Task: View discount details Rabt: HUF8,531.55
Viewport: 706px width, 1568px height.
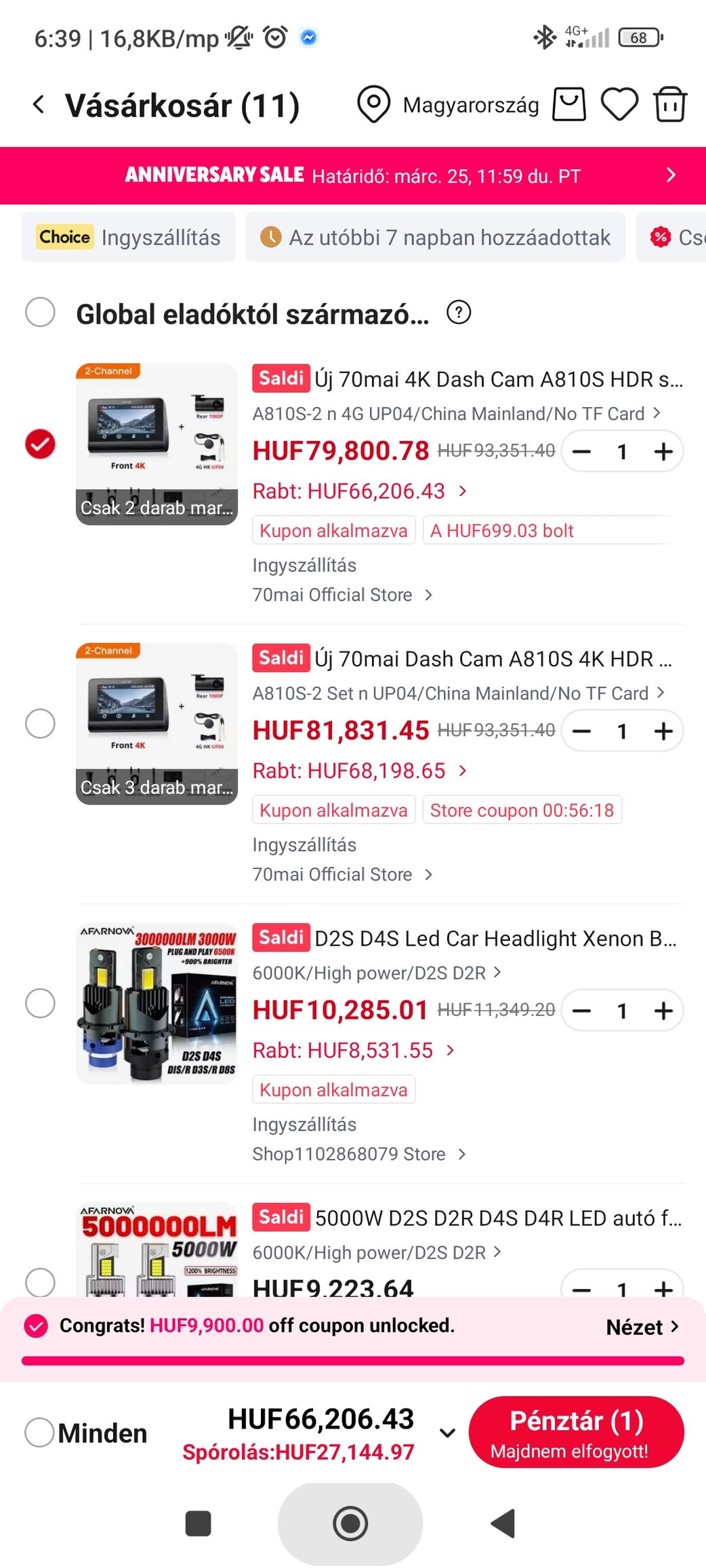Action: 353,1051
